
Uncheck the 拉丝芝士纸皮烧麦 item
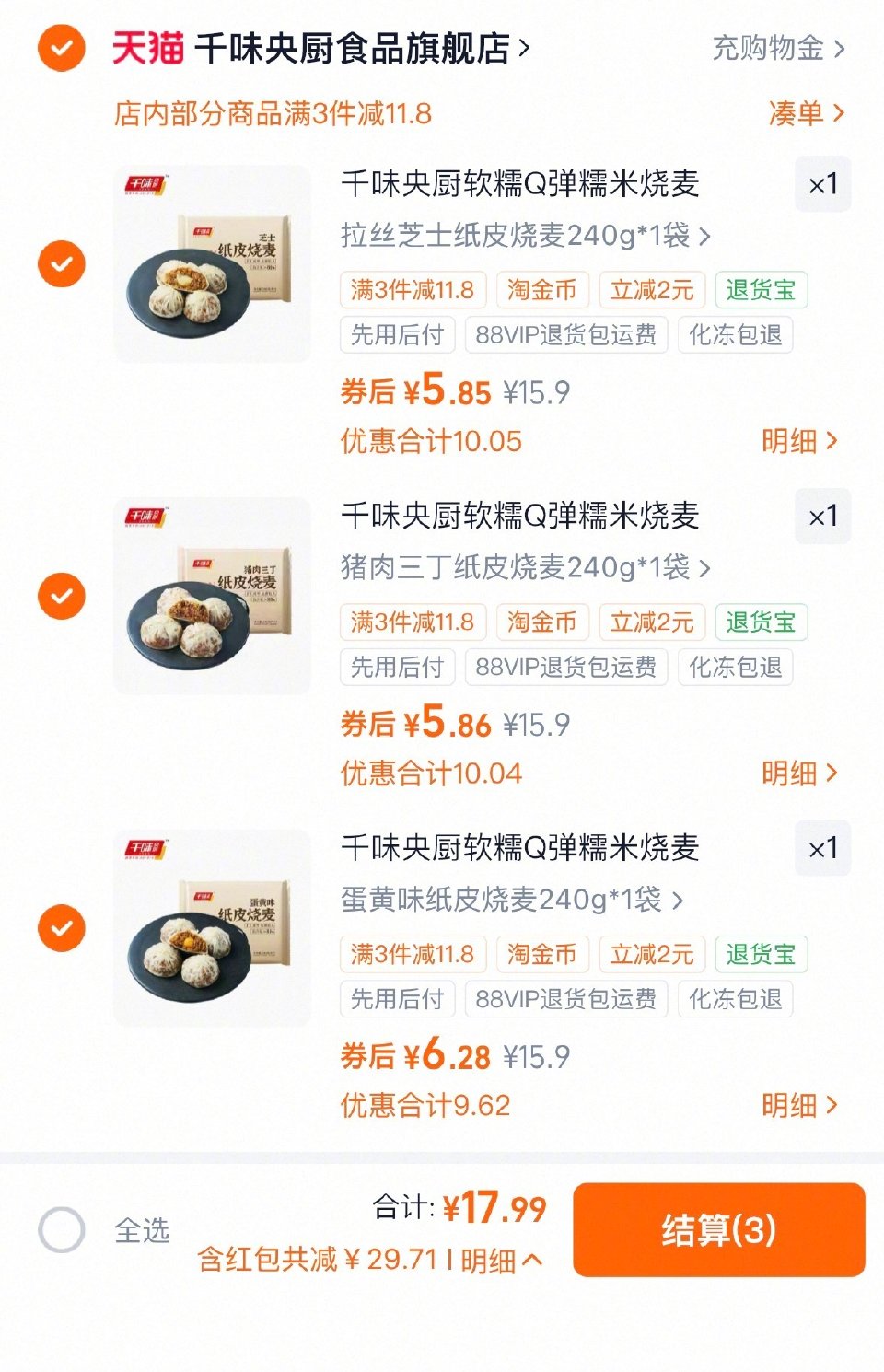point(61,264)
